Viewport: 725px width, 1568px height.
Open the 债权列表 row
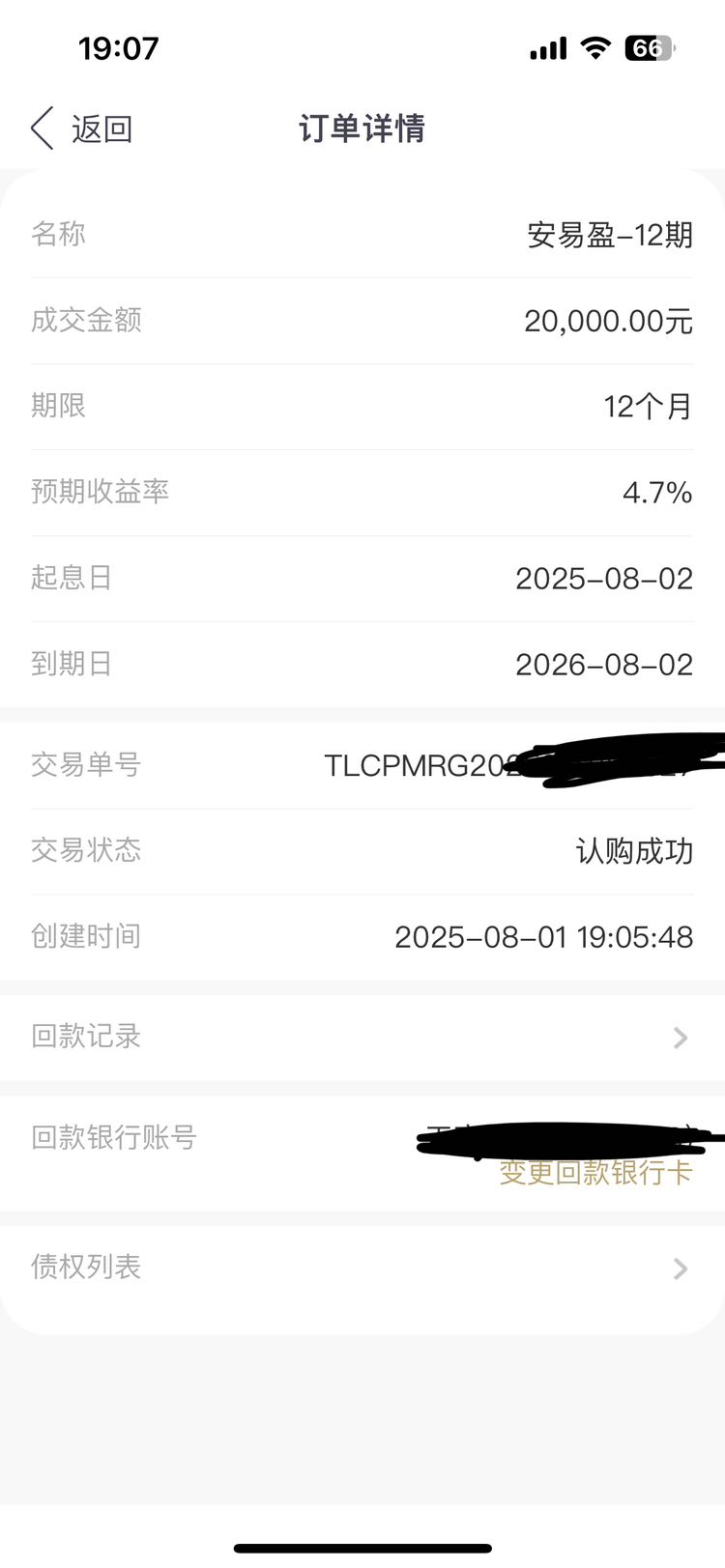362,1268
